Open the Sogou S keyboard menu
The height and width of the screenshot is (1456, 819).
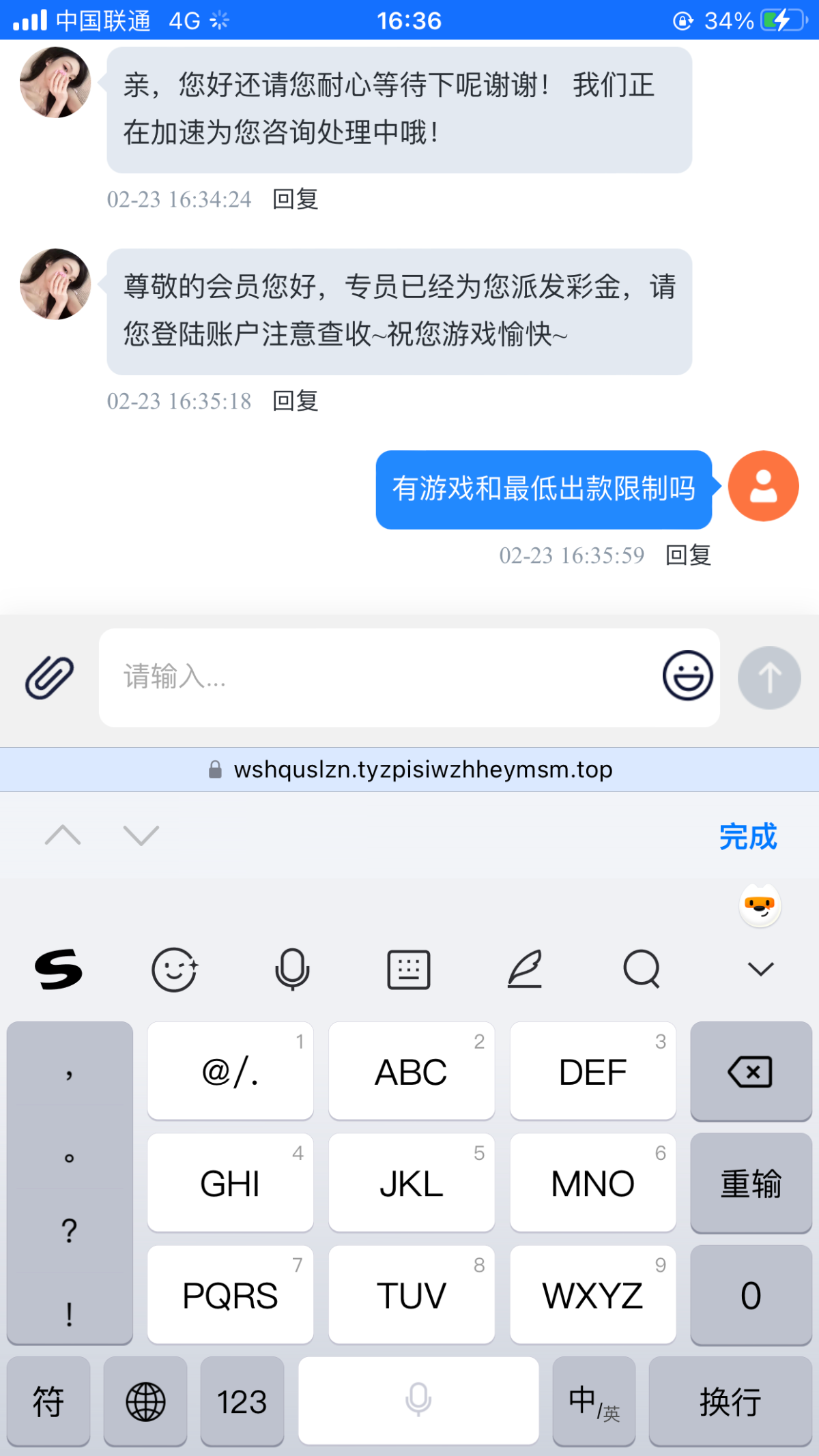(x=59, y=969)
